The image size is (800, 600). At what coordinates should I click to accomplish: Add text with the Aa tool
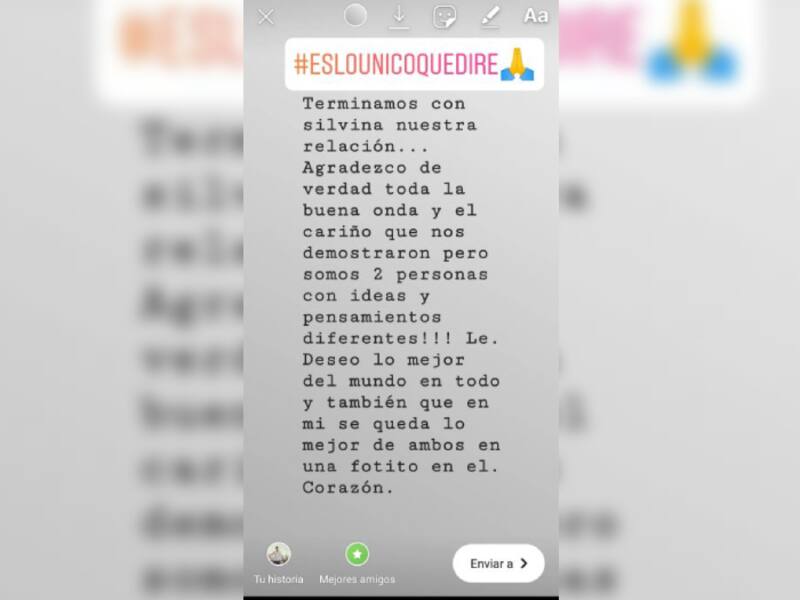536,16
